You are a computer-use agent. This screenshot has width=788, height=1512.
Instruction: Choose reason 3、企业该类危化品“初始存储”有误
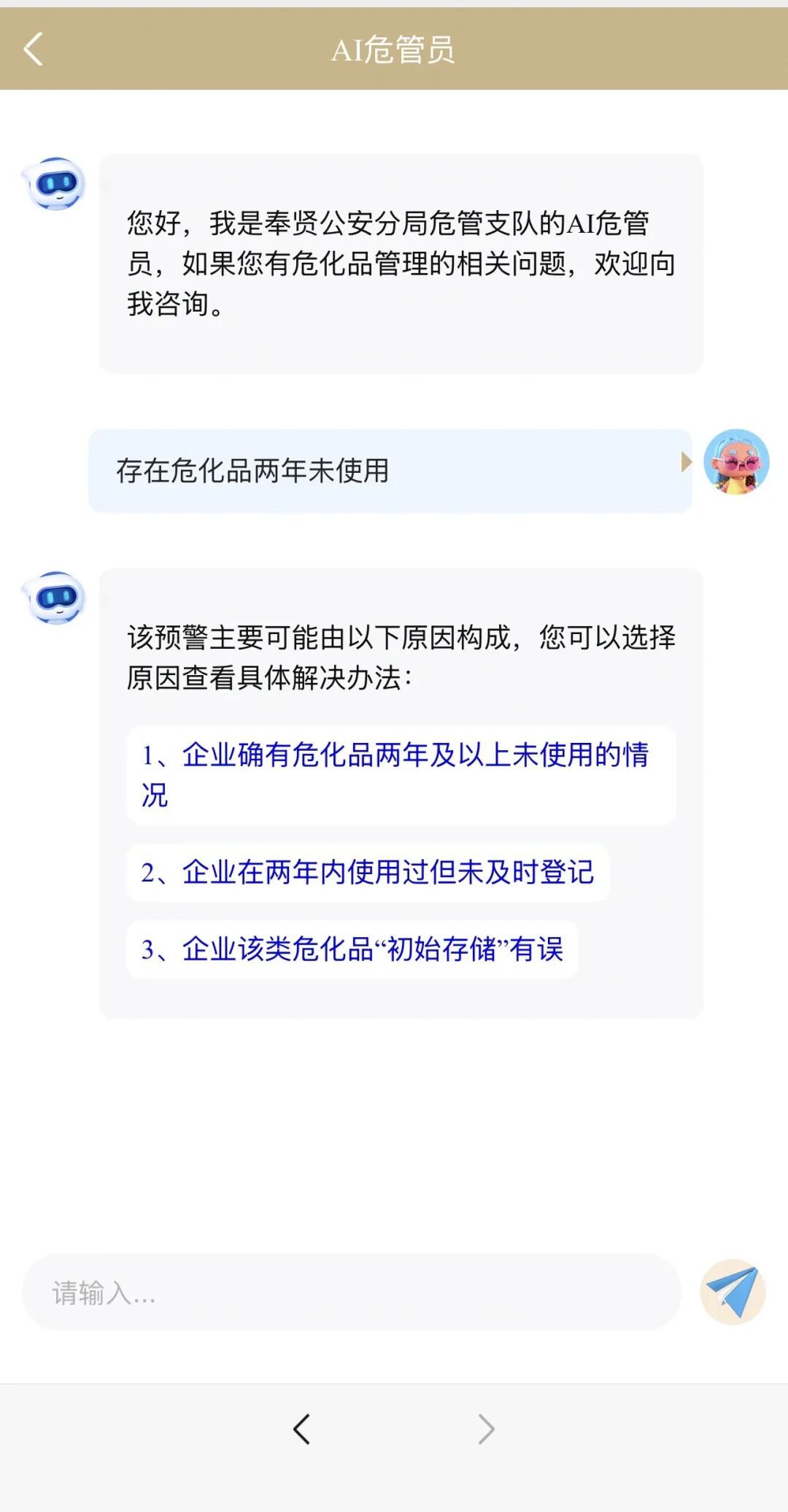[352, 949]
